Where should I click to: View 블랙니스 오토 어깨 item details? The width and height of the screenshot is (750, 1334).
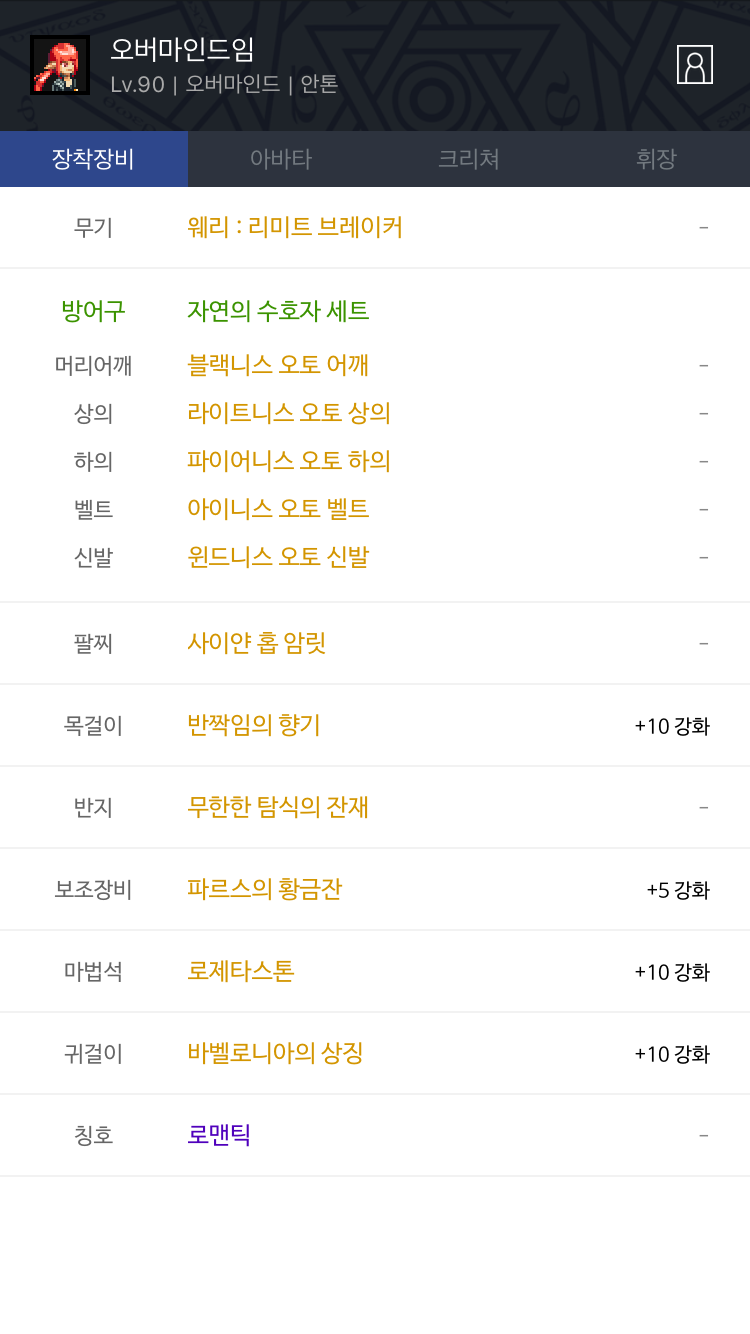pos(278,365)
